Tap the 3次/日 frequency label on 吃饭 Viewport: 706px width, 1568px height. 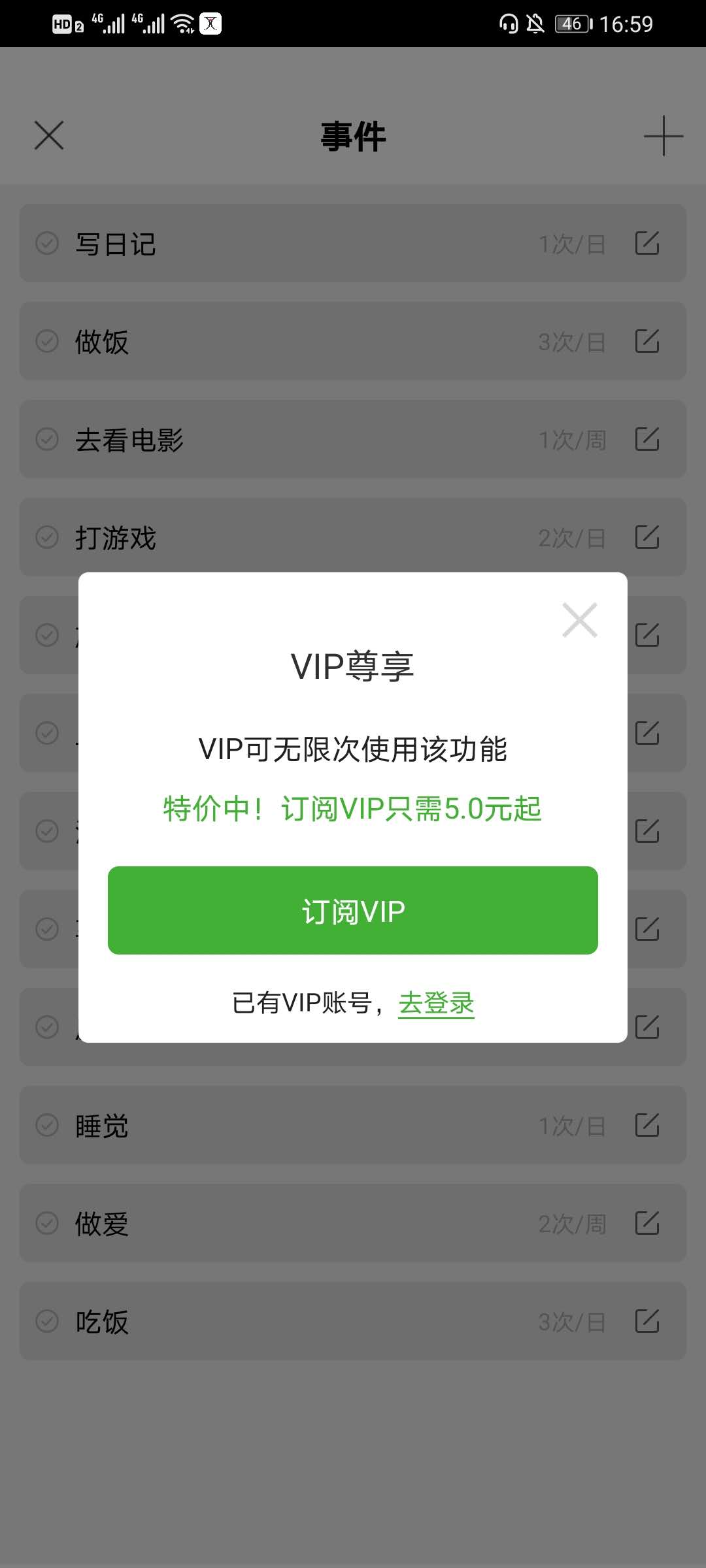[571, 1322]
